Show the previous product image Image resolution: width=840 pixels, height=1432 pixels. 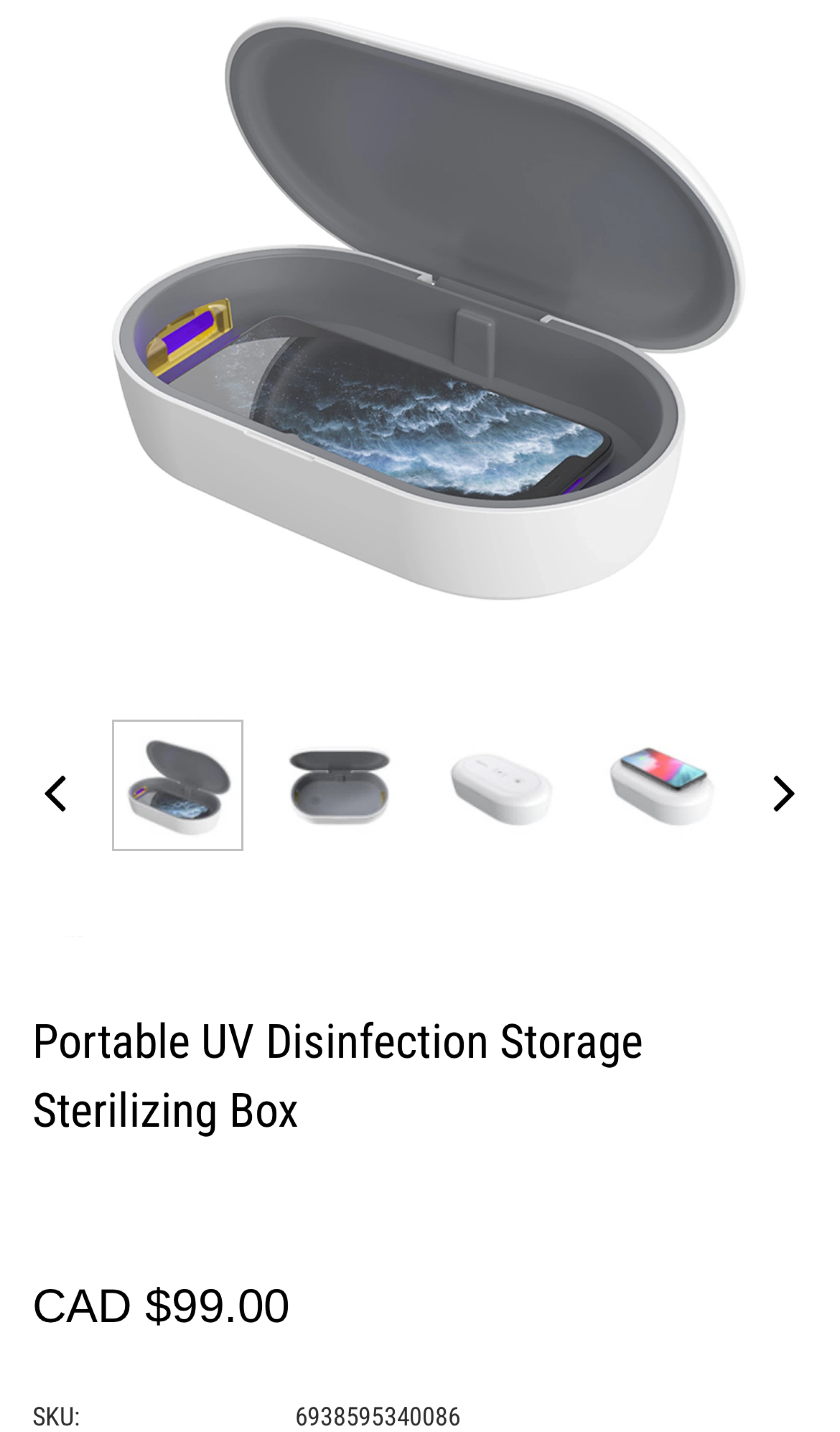pos(56,793)
